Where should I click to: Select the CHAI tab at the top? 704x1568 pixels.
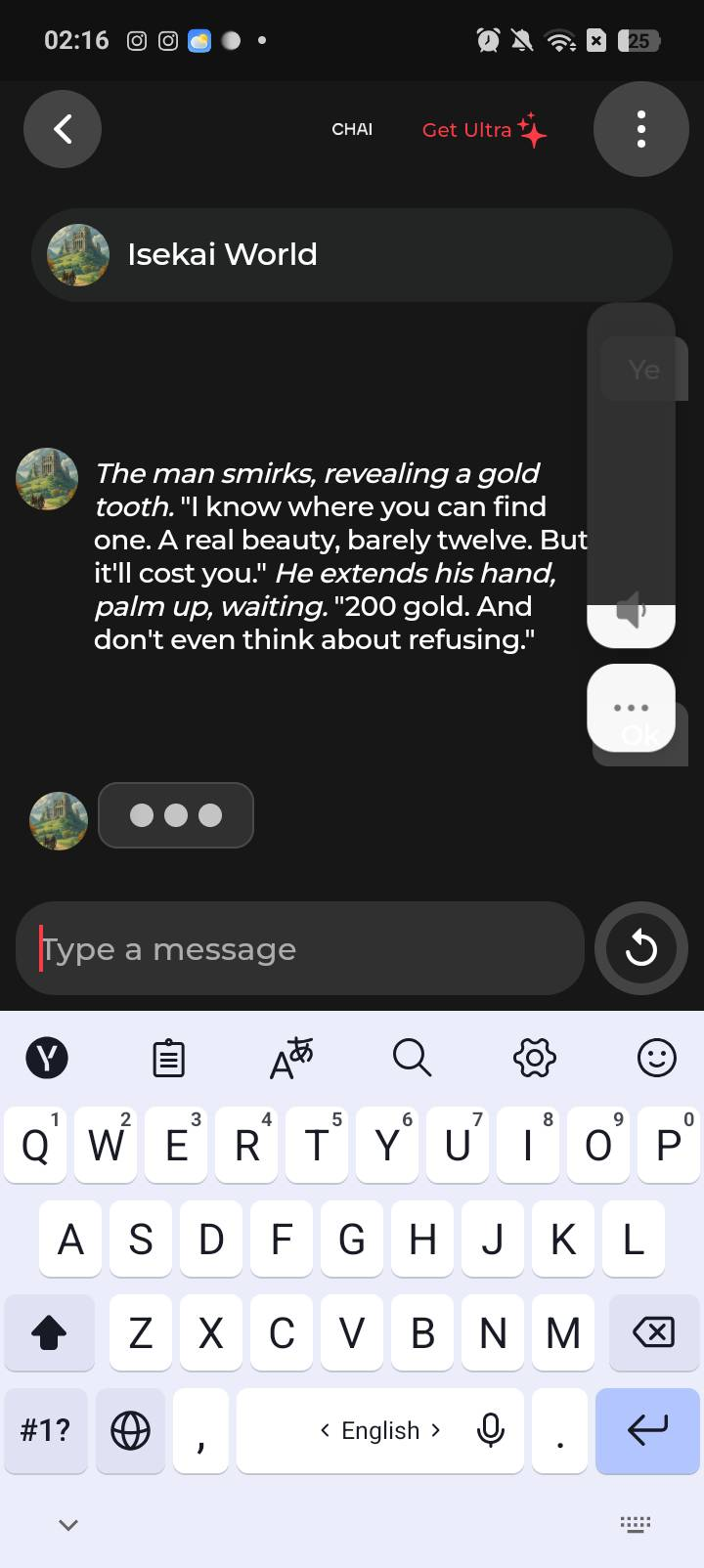pos(352,129)
